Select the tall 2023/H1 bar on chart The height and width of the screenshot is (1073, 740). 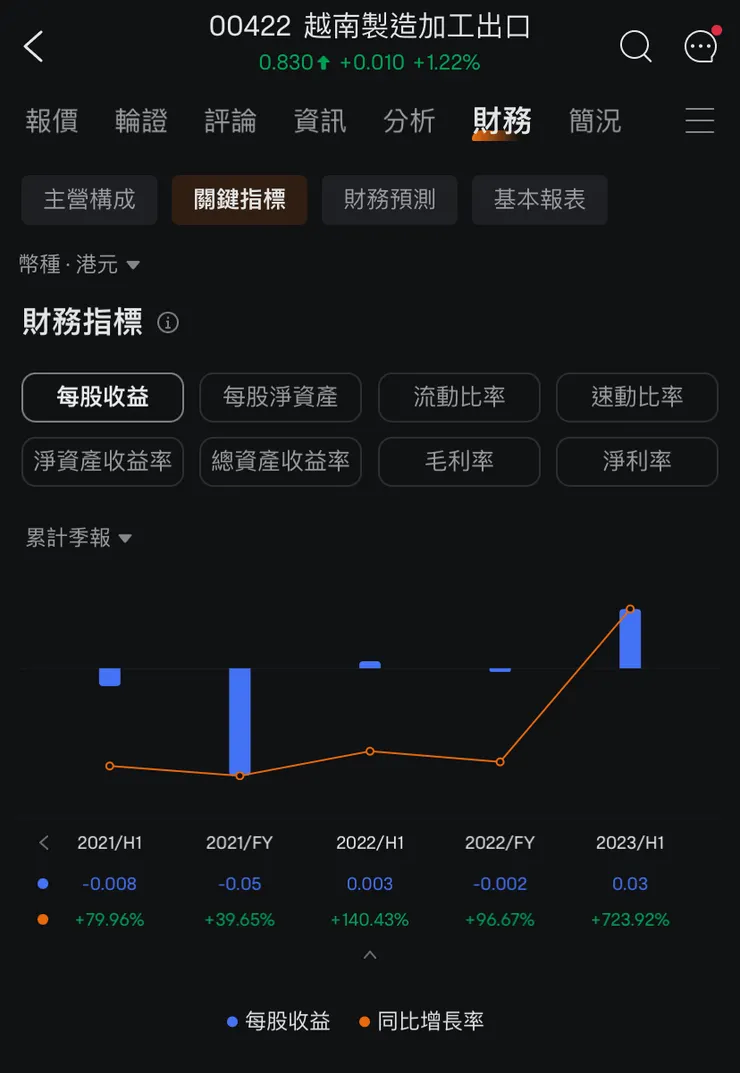630,640
